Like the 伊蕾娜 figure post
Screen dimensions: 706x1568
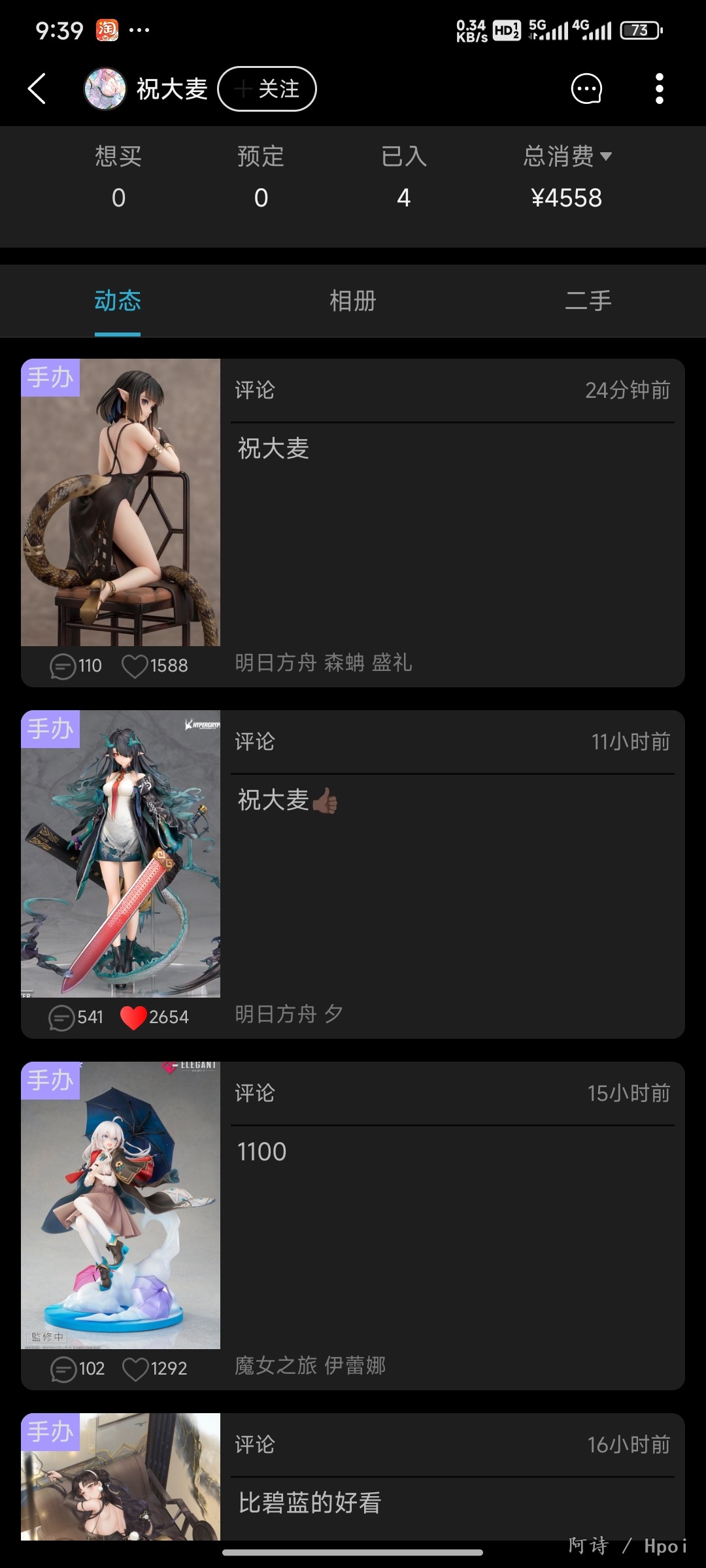coord(135,1369)
